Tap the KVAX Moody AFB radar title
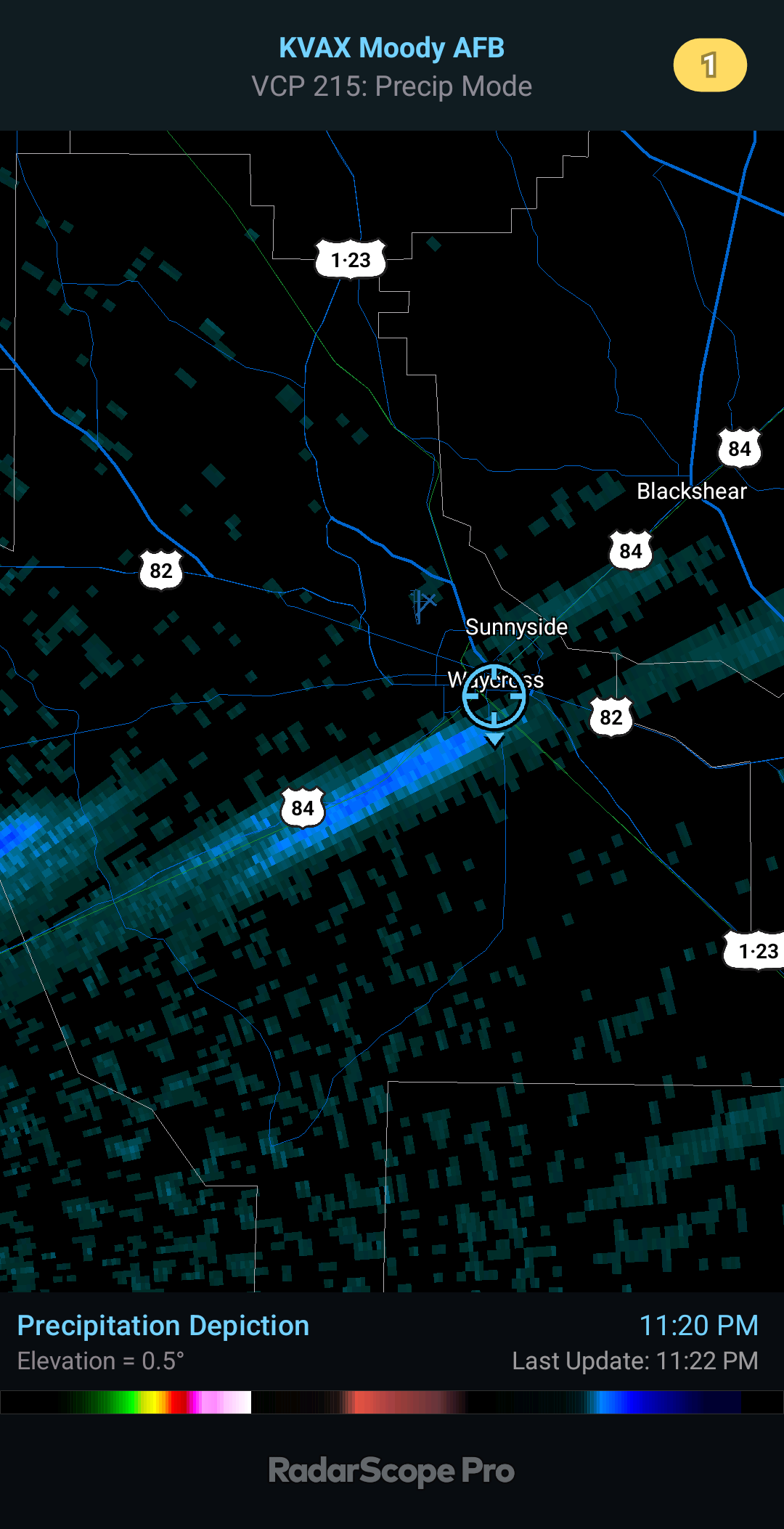Screen dimensions: 784x1529 click(391, 48)
